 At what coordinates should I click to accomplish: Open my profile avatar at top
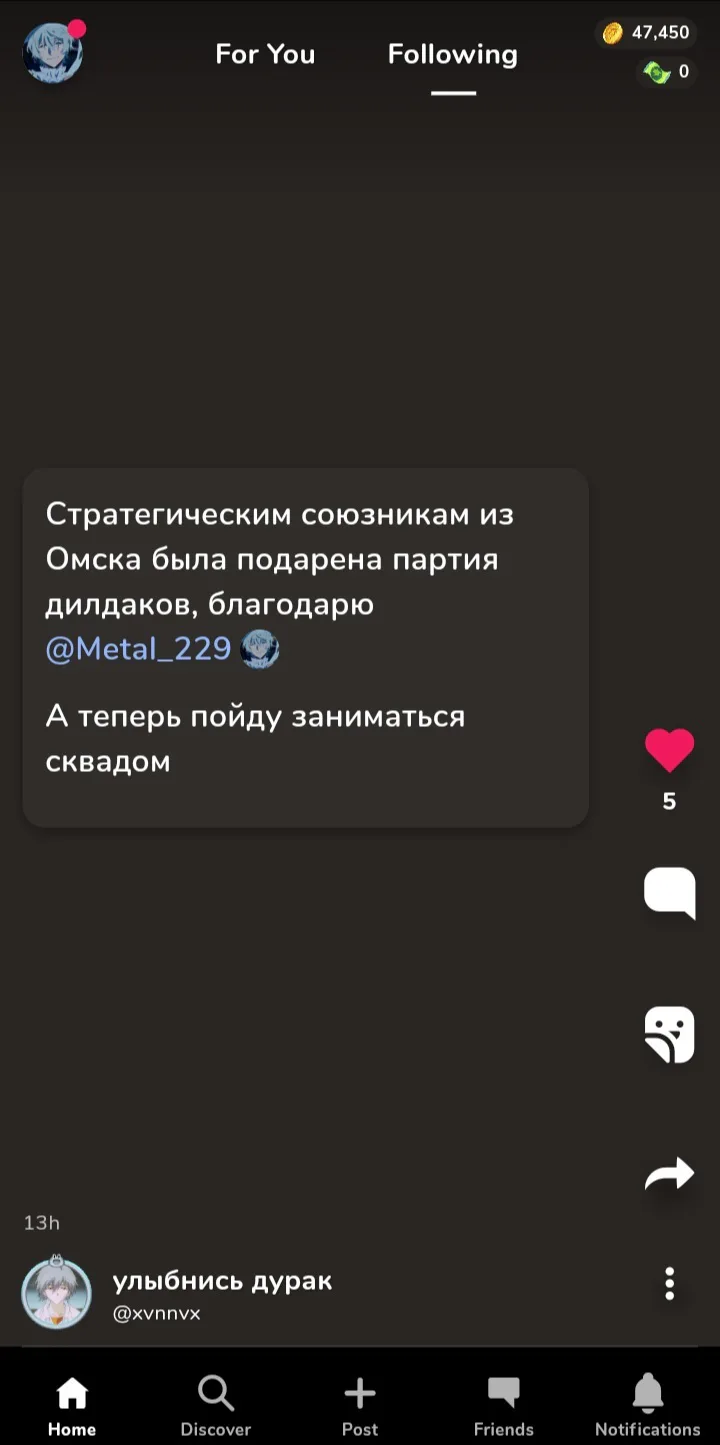[52, 53]
